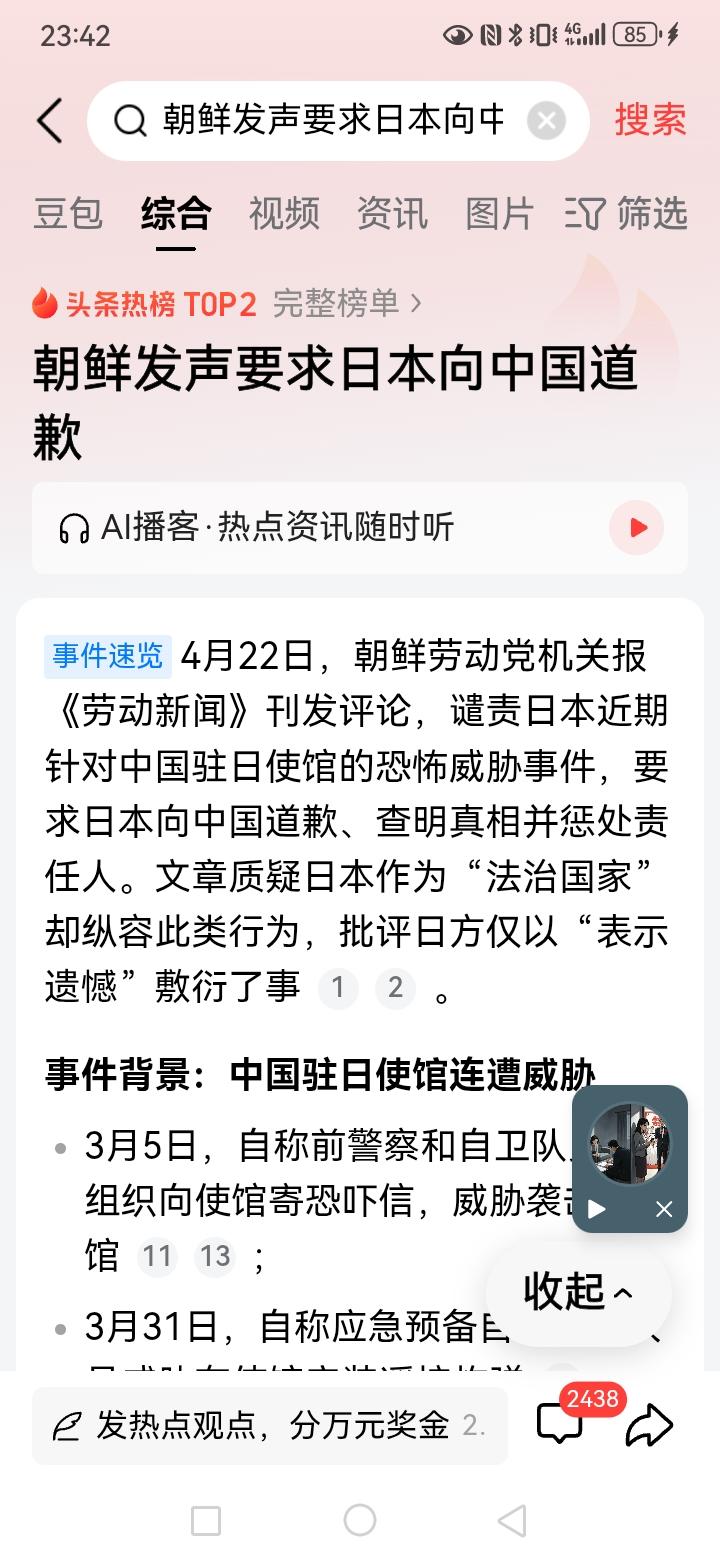Tap the back arrow to return
Screen dimensions: 720x1560
(x=50, y=119)
